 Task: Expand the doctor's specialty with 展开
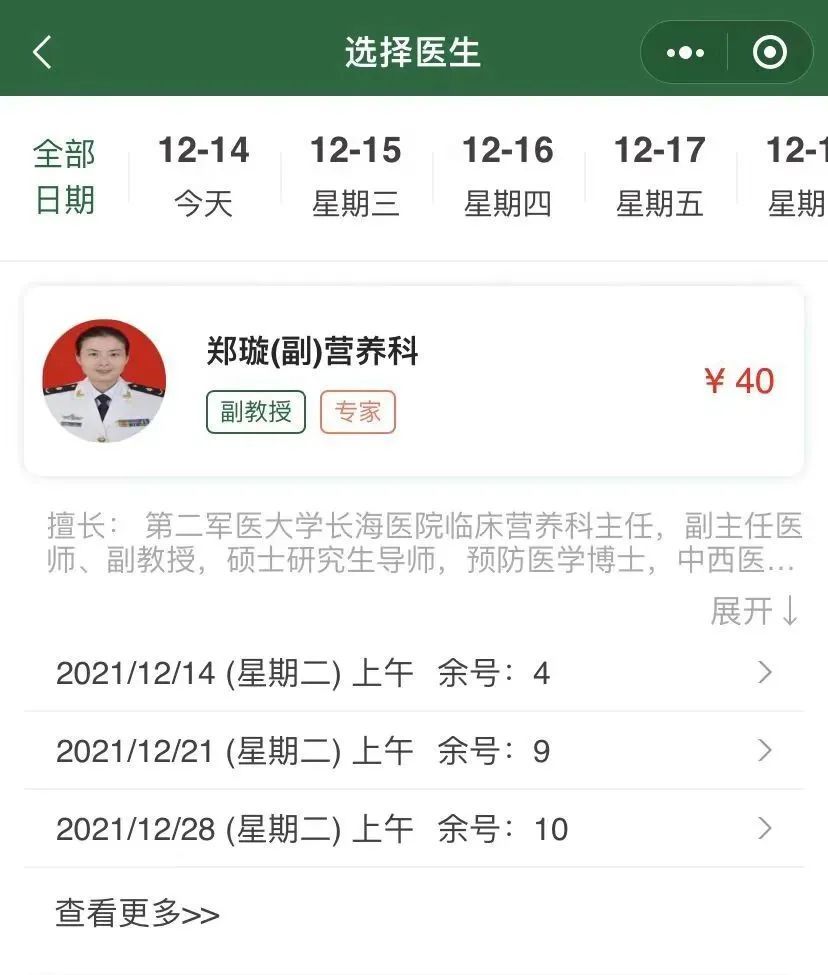tap(755, 610)
